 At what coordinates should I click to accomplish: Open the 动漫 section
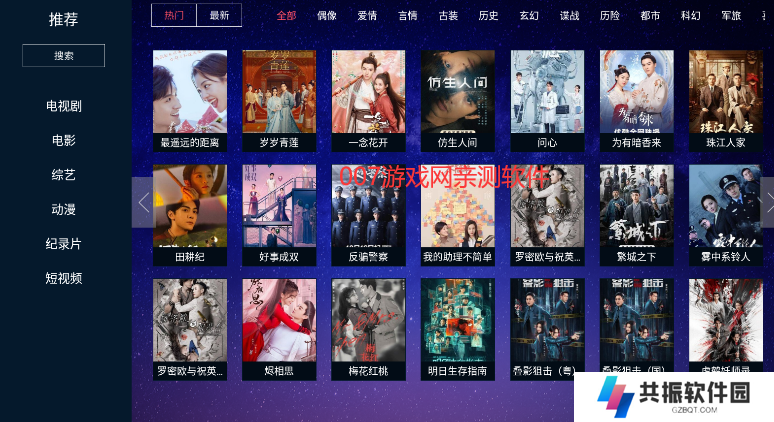tap(64, 209)
